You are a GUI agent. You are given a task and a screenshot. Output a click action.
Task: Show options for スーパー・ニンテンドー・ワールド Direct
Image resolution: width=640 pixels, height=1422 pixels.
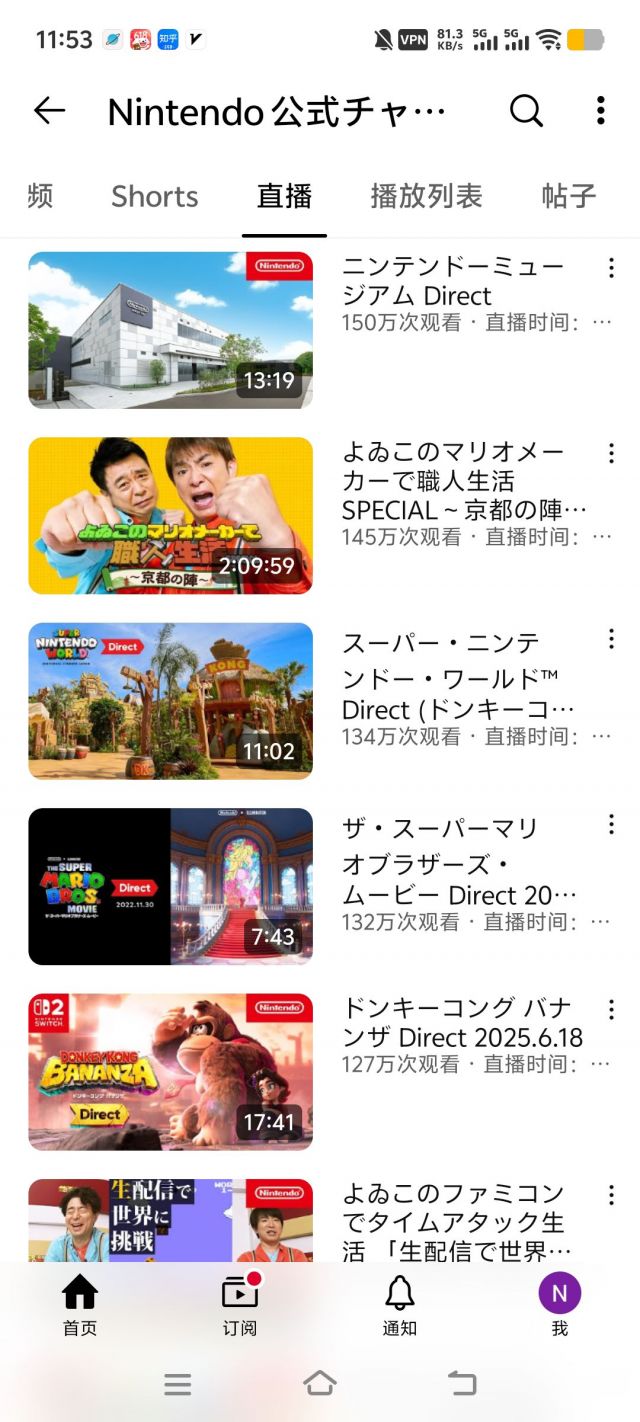[610, 639]
